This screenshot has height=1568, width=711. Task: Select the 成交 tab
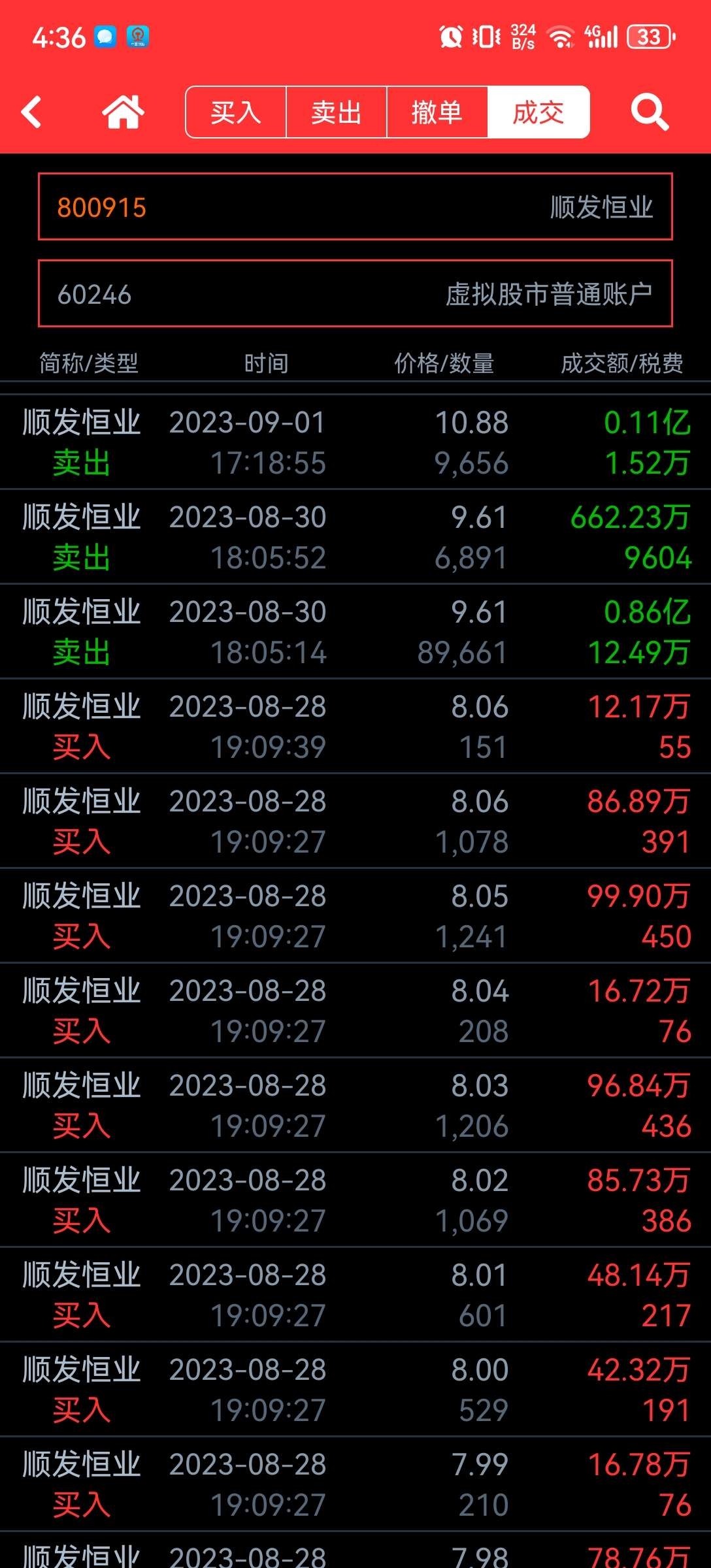pyautogui.click(x=538, y=112)
